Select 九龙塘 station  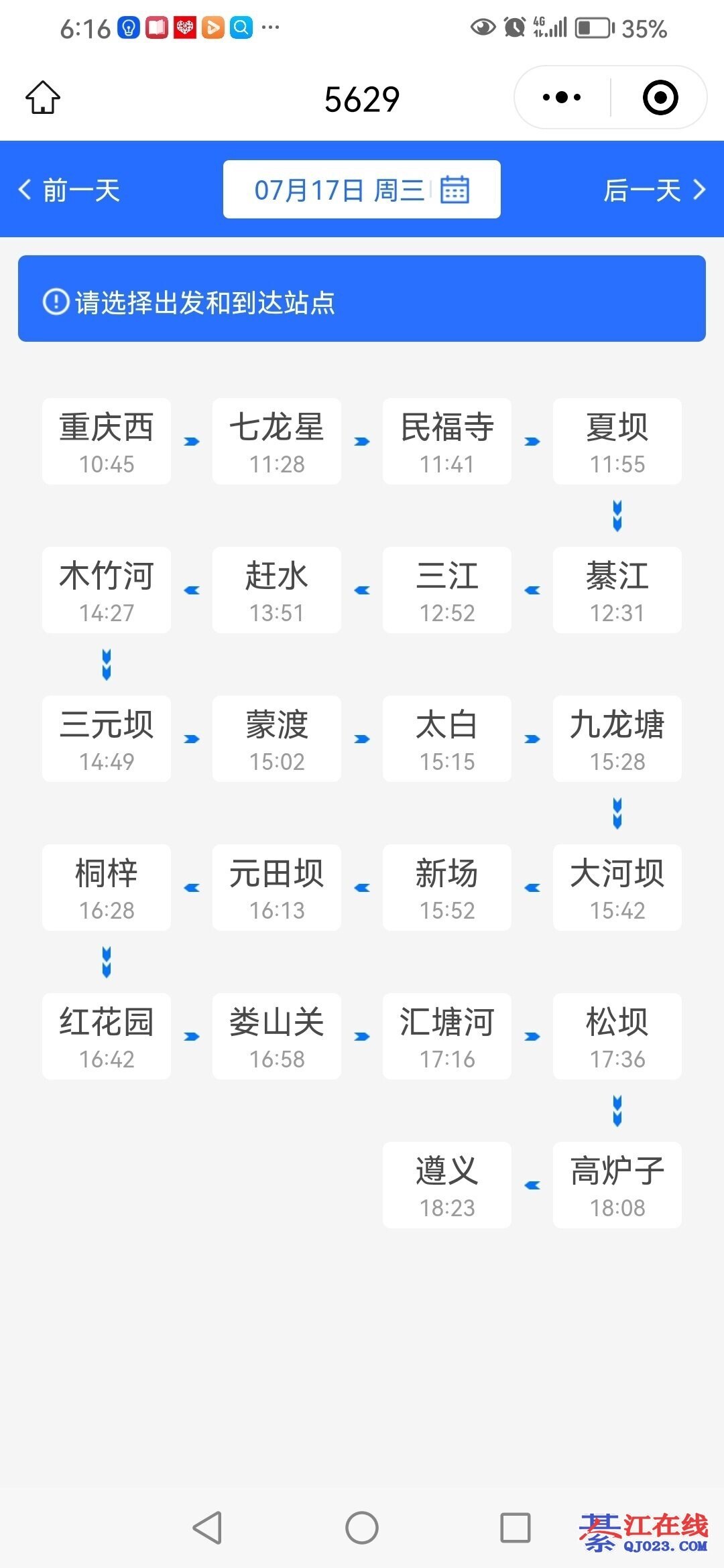tap(617, 739)
